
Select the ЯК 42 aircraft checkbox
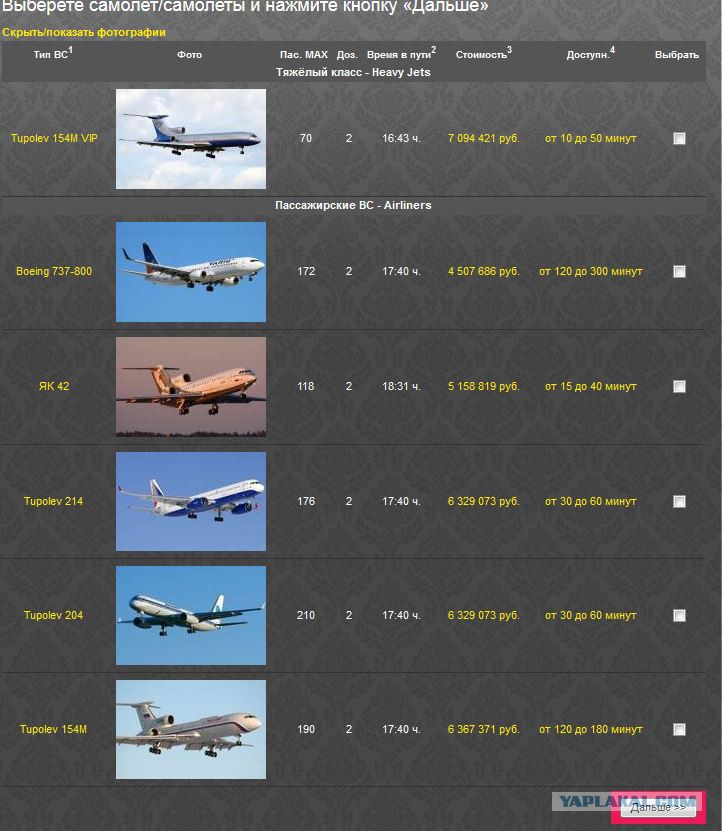[x=679, y=386]
